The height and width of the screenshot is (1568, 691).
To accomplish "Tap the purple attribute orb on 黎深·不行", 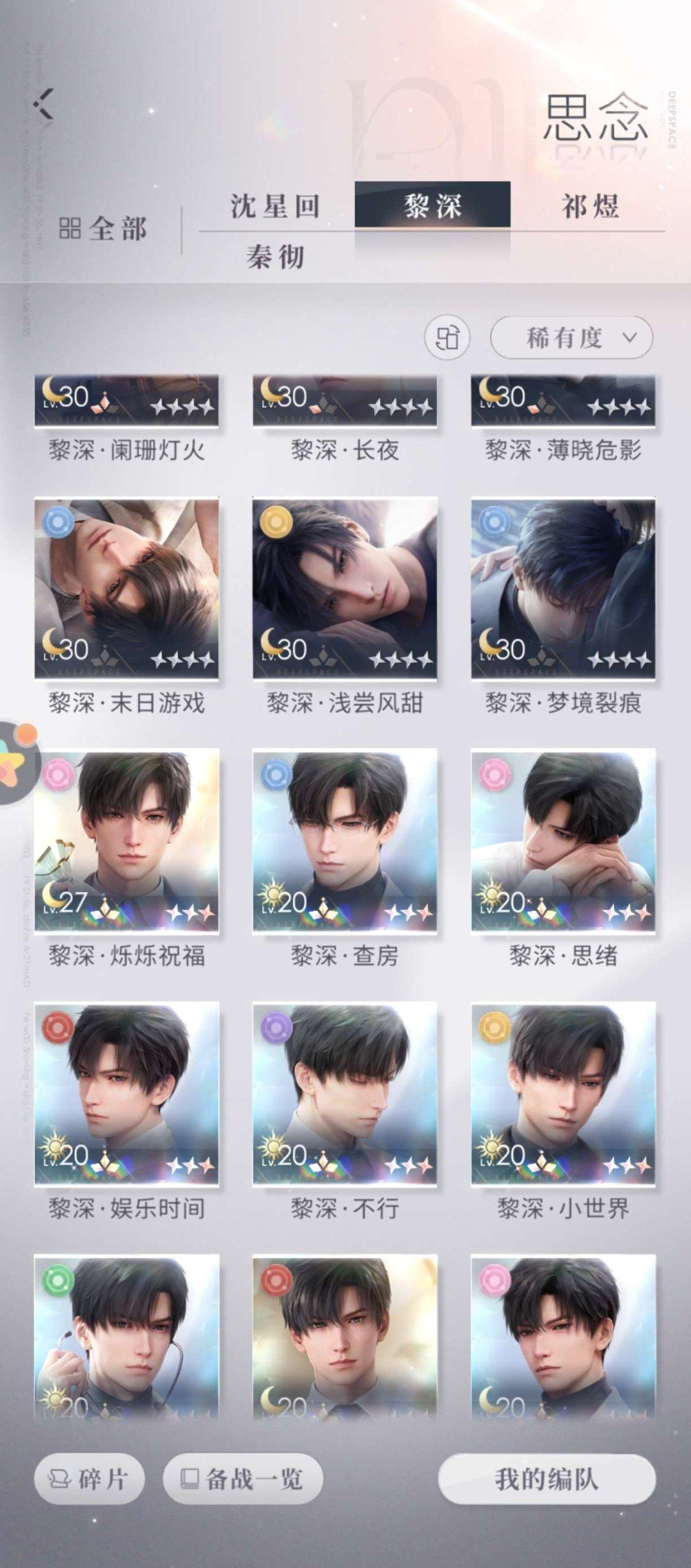I will pyautogui.click(x=276, y=1026).
